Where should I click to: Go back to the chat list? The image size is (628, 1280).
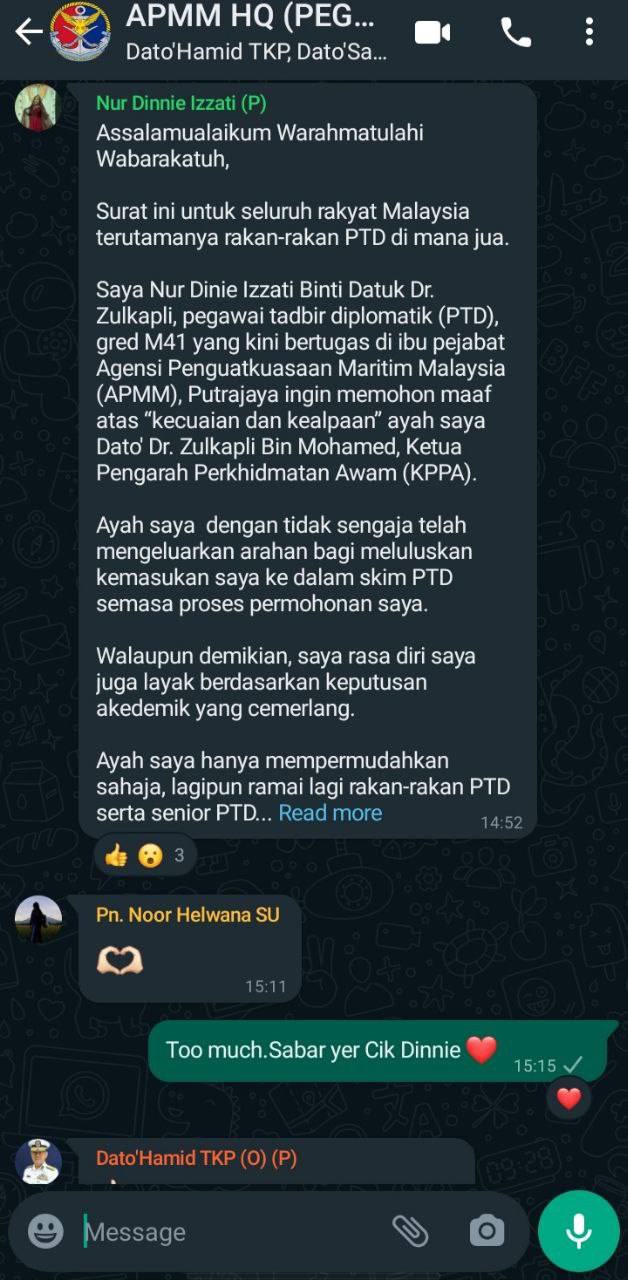(x=28, y=32)
